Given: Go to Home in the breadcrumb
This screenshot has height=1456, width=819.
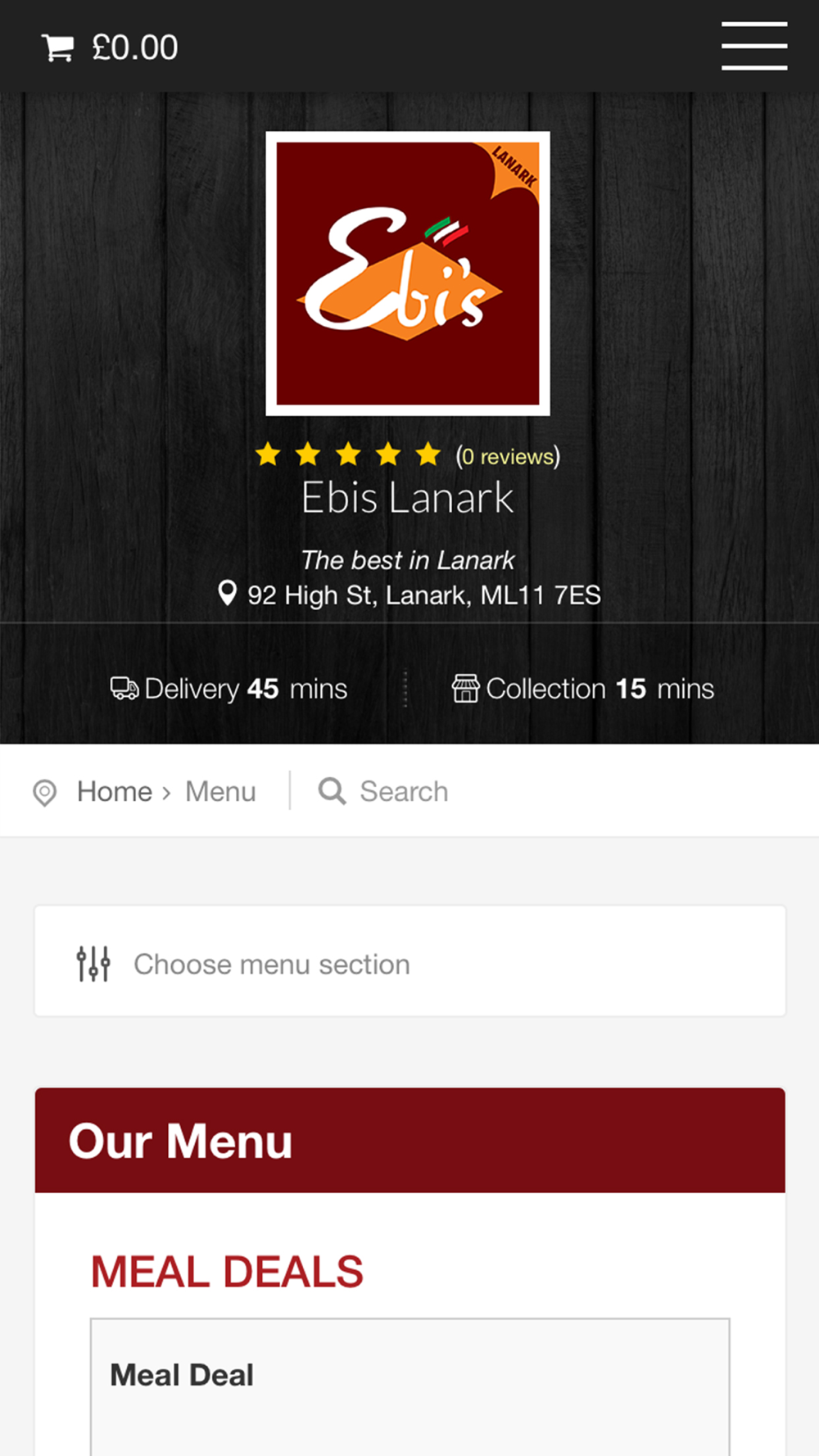Looking at the screenshot, I should (x=115, y=792).
